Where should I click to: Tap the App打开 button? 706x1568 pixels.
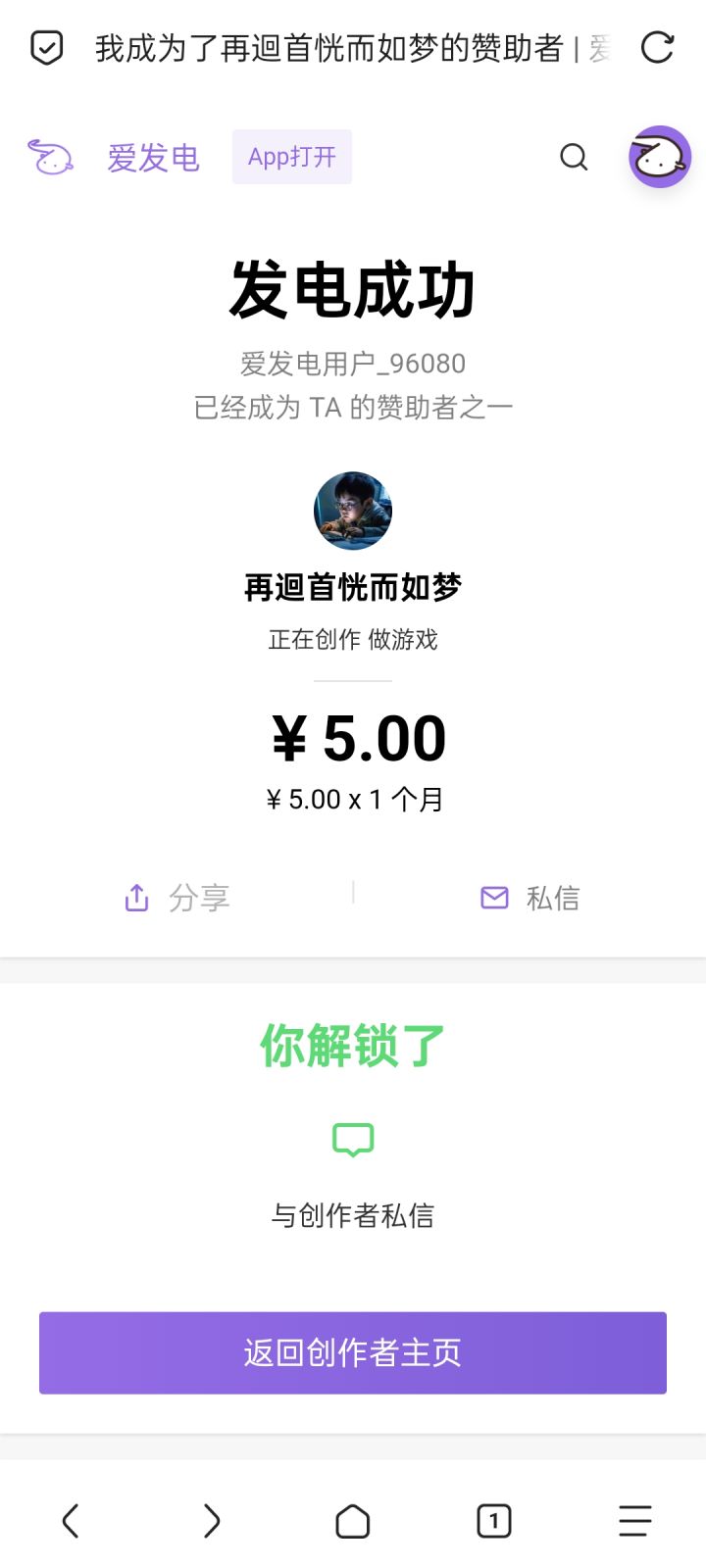pyautogui.click(x=292, y=157)
